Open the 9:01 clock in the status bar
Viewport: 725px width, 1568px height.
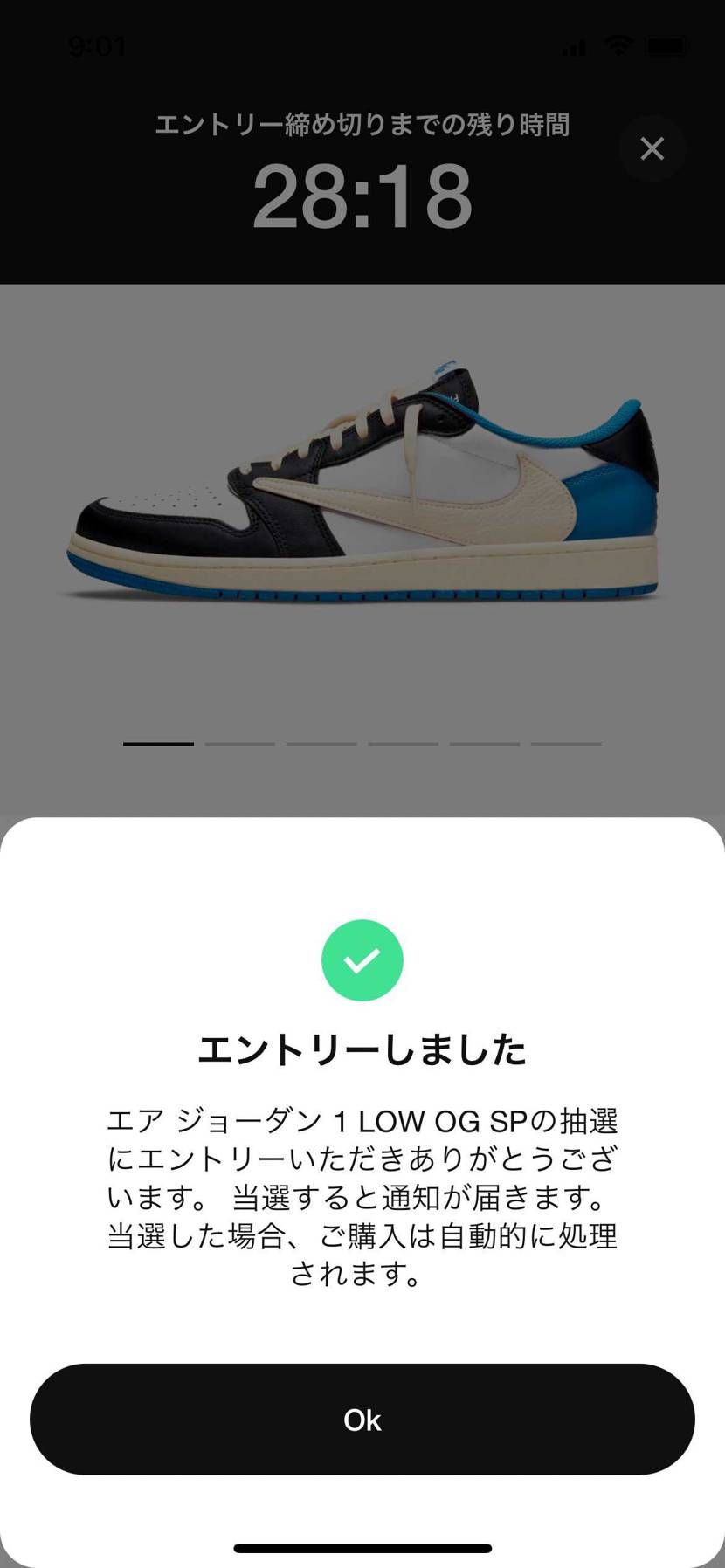coord(98,45)
